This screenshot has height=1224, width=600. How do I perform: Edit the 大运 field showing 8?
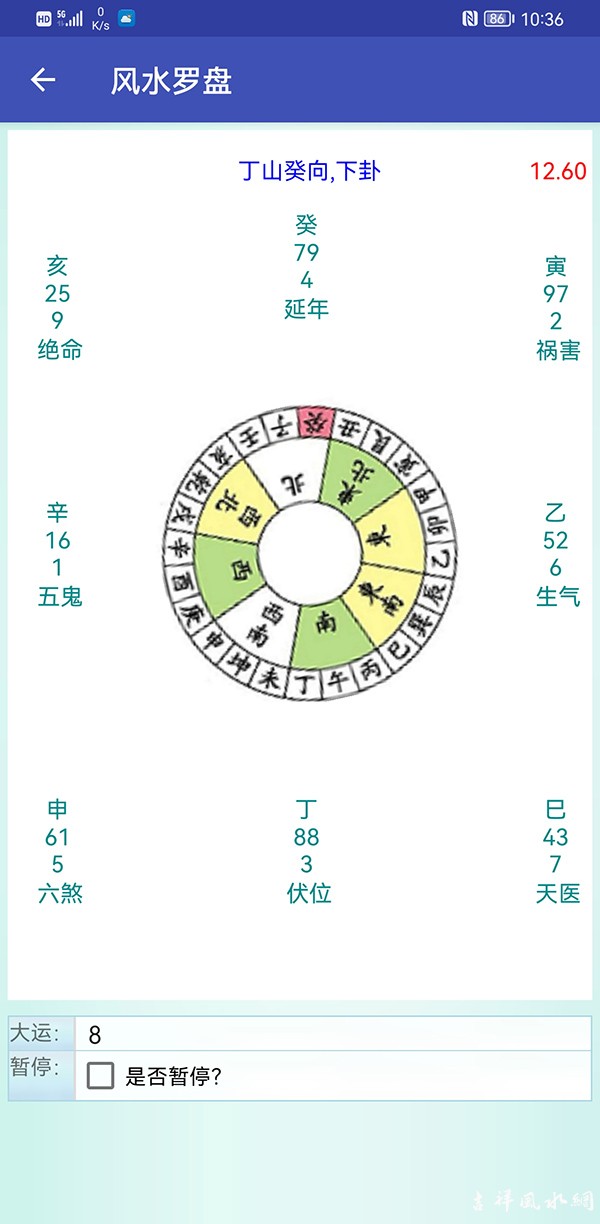pos(333,1034)
